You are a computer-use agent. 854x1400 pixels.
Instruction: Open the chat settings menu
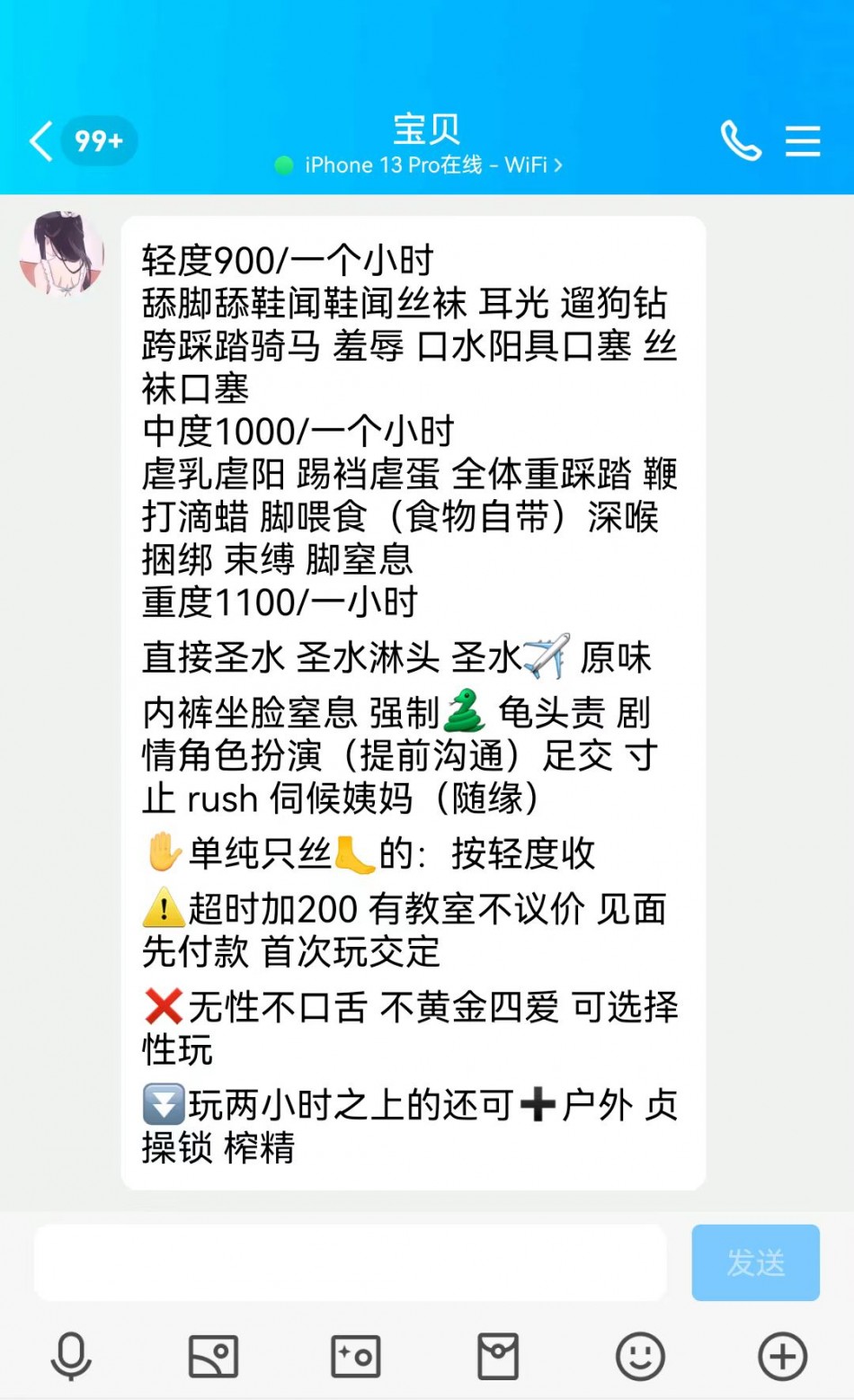tap(802, 141)
